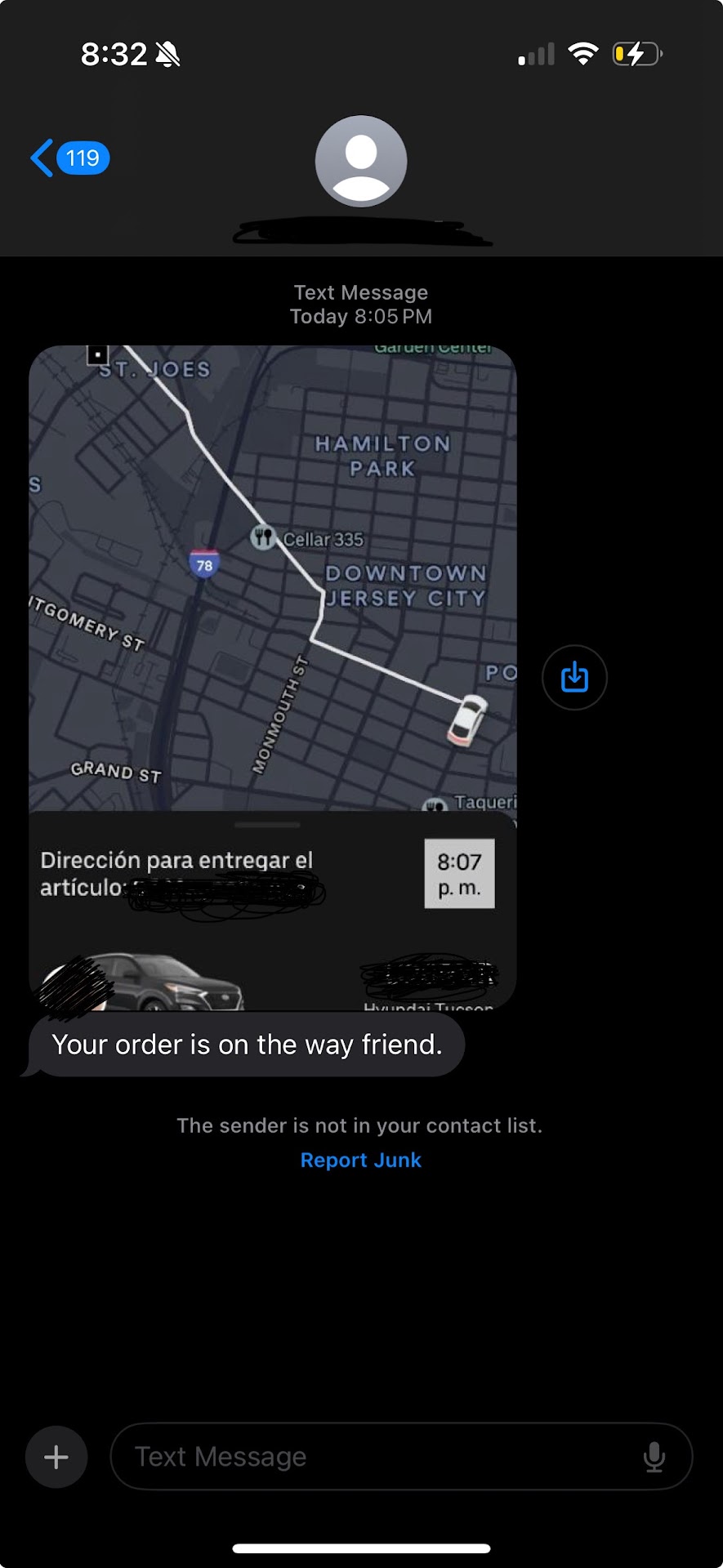Focus the Text Message input field
This screenshot has height=1568, width=723.
[376, 1457]
